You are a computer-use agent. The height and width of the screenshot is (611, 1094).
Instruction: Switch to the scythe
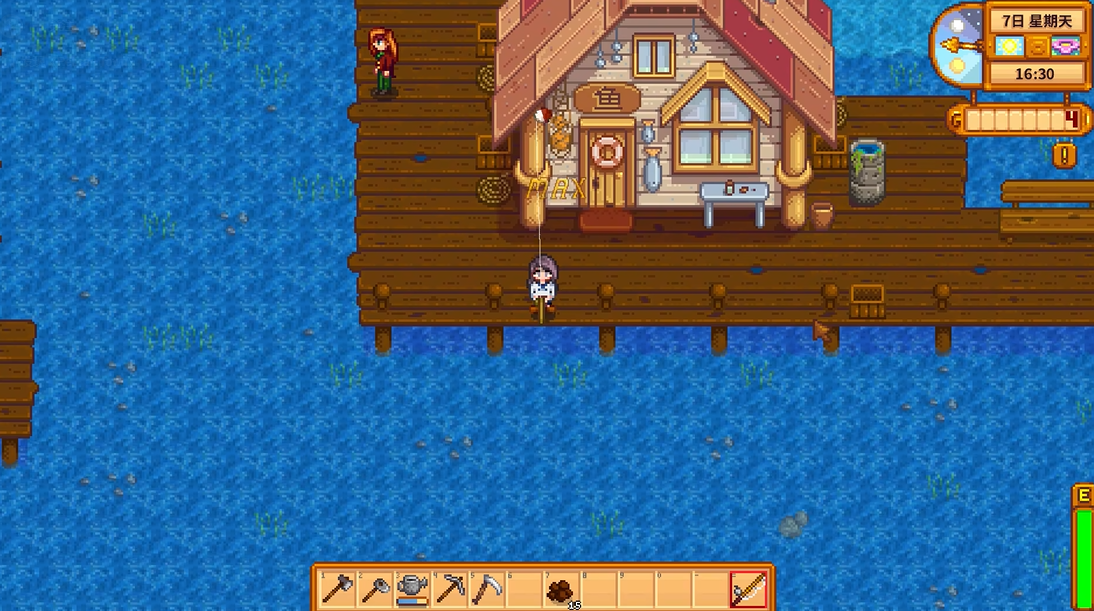click(487, 589)
